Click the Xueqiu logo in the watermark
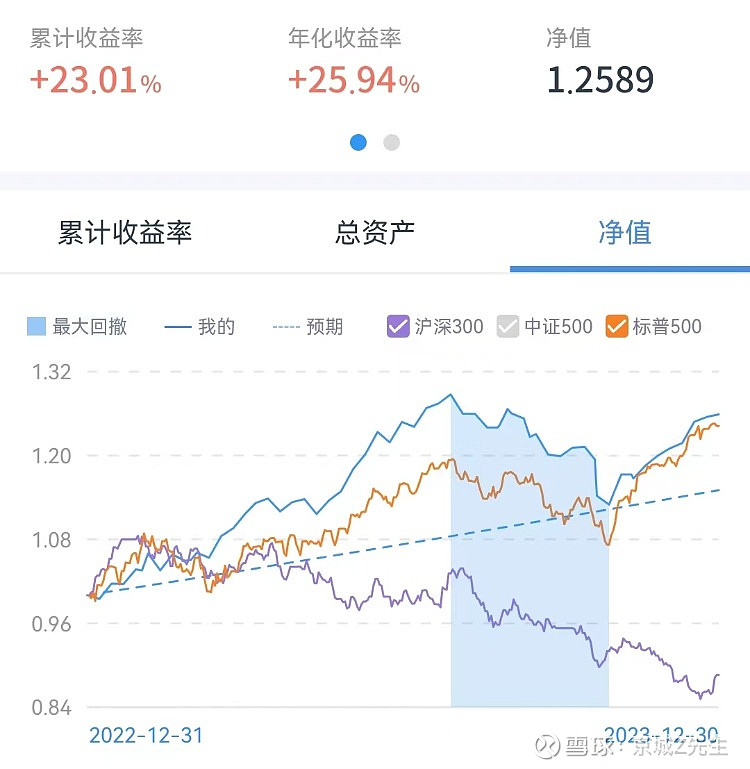This screenshot has width=750, height=769. (544, 747)
